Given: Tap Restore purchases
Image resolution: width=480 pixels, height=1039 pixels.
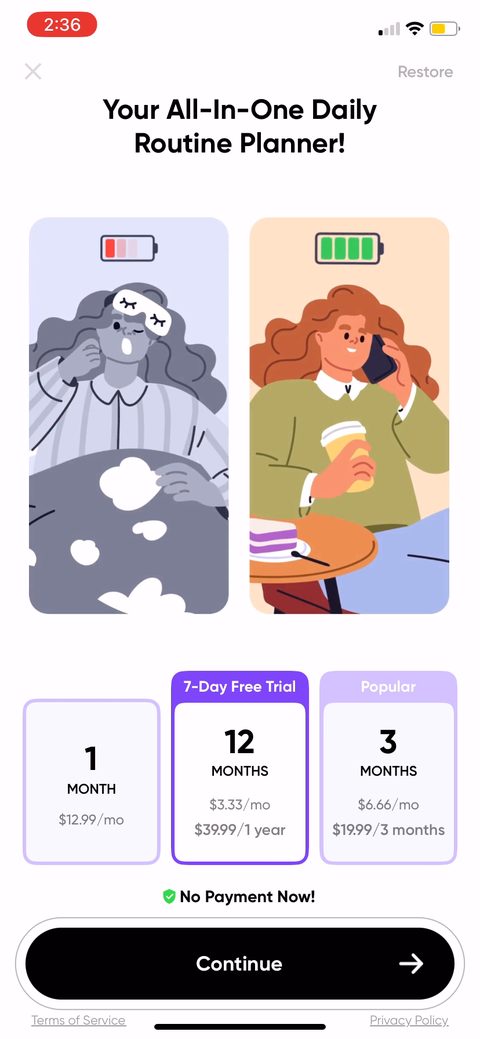Looking at the screenshot, I should pos(425,72).
